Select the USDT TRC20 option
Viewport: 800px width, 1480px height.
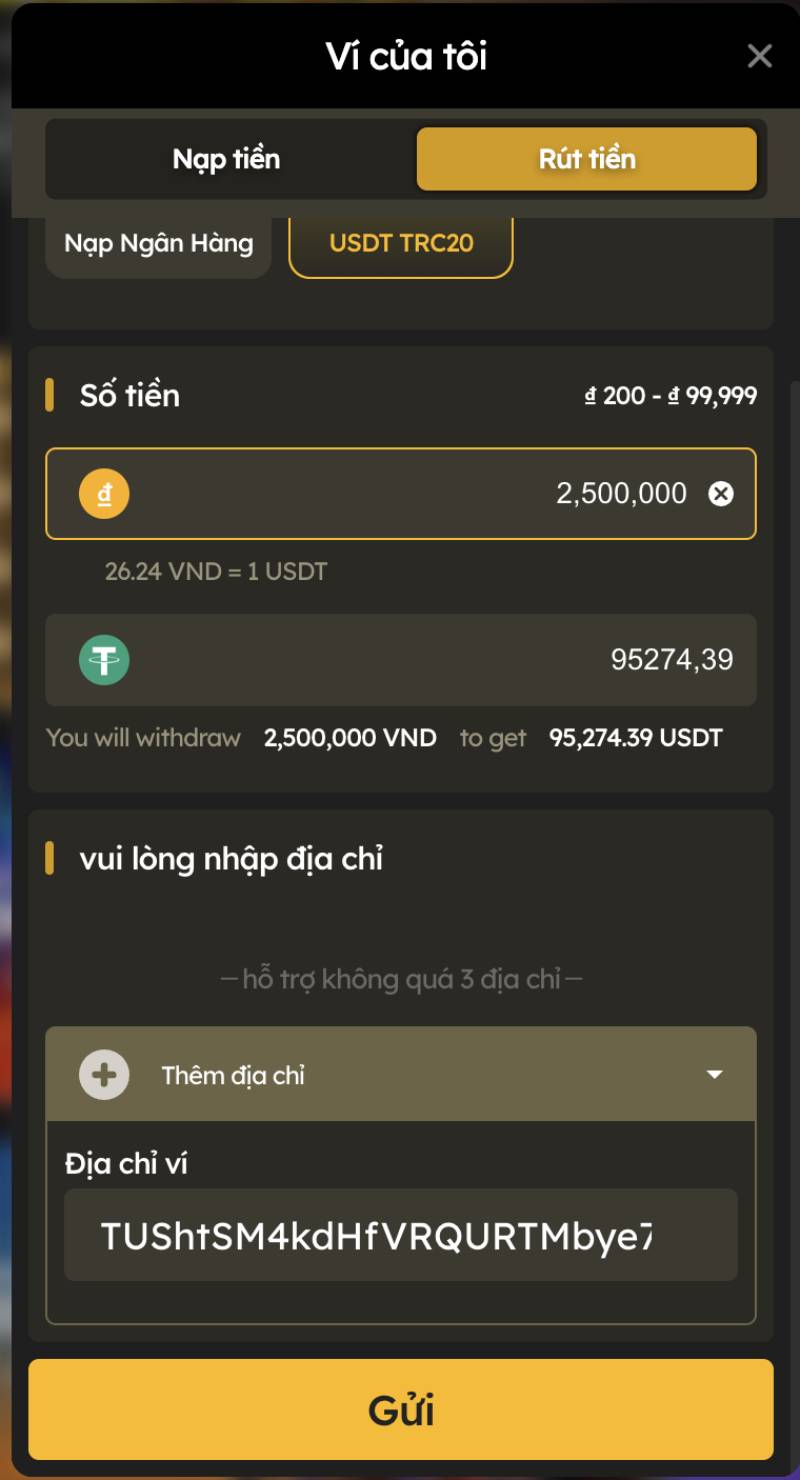[401, 243]
